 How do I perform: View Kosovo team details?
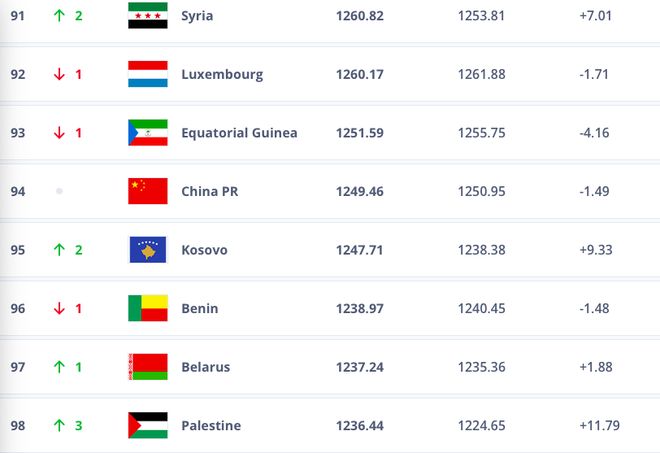(204, 250)
